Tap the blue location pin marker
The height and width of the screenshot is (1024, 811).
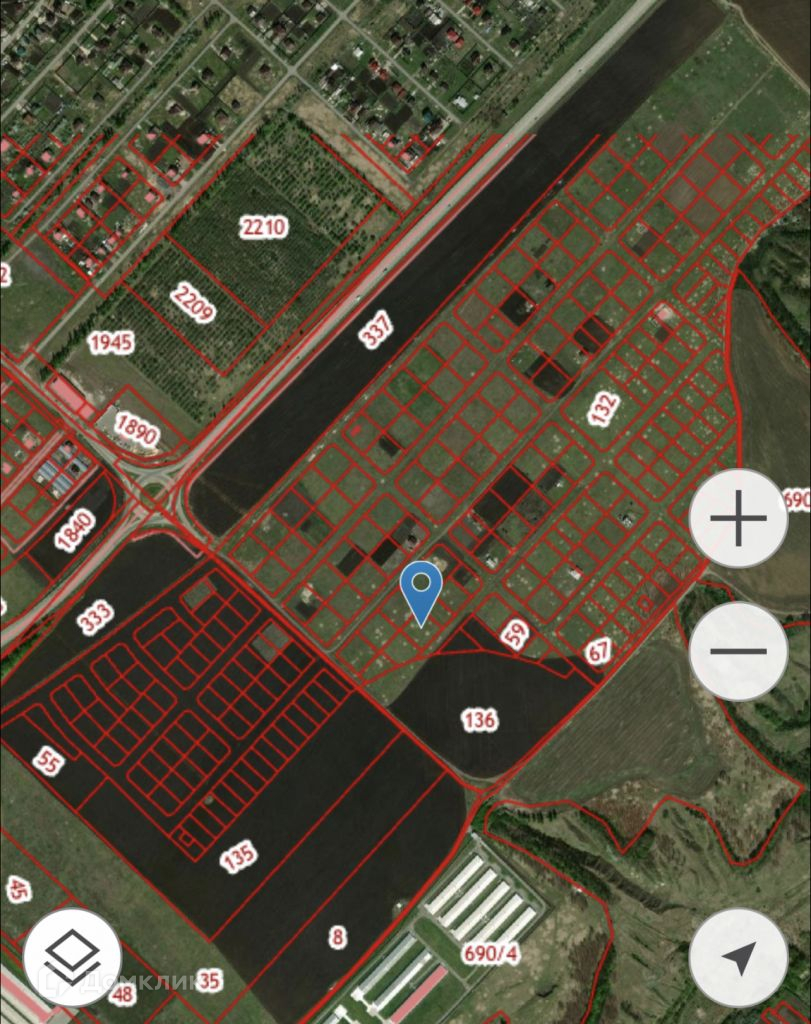point(422,592)
